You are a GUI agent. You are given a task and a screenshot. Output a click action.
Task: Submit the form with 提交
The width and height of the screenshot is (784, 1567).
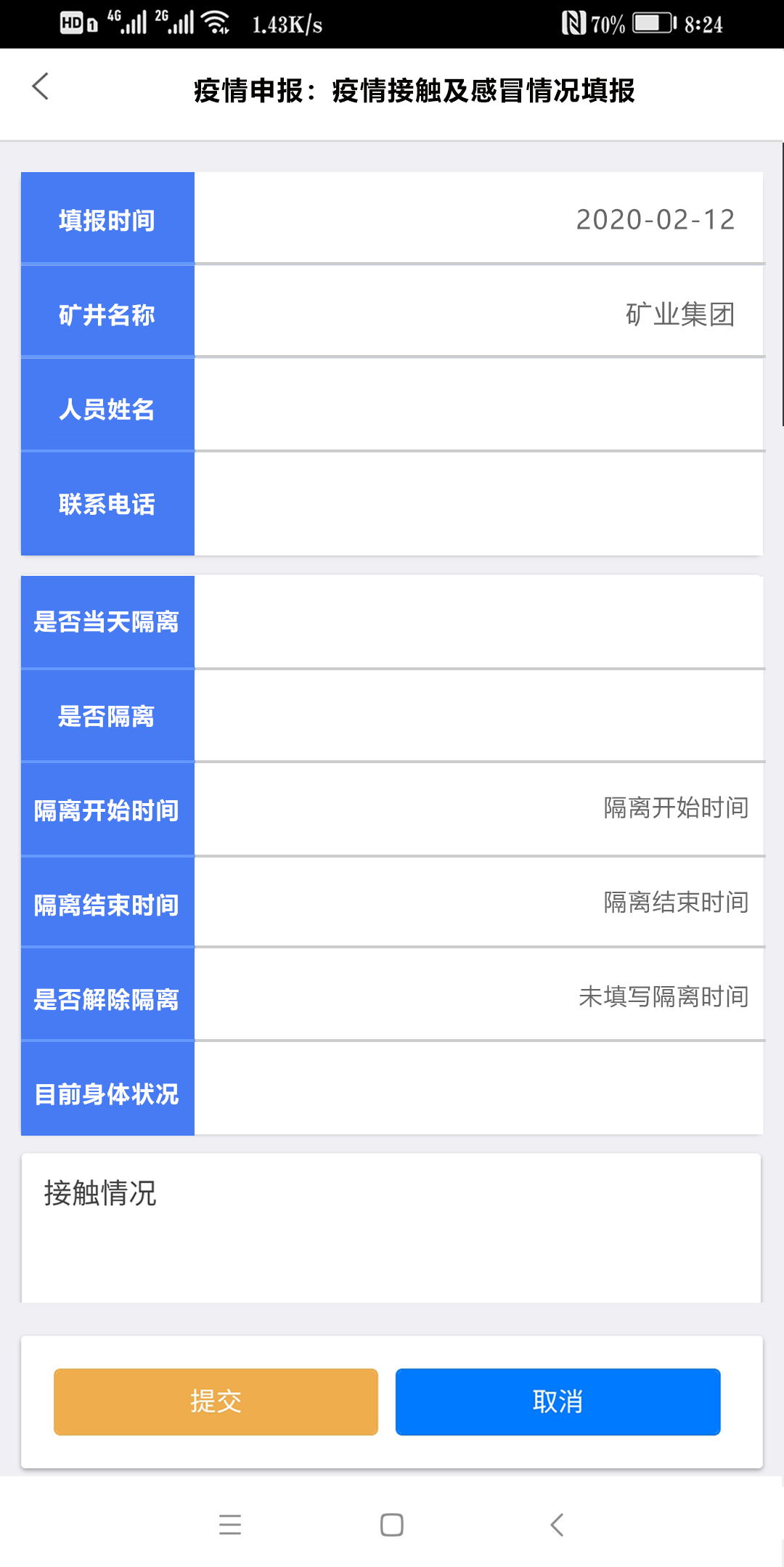216,1401
